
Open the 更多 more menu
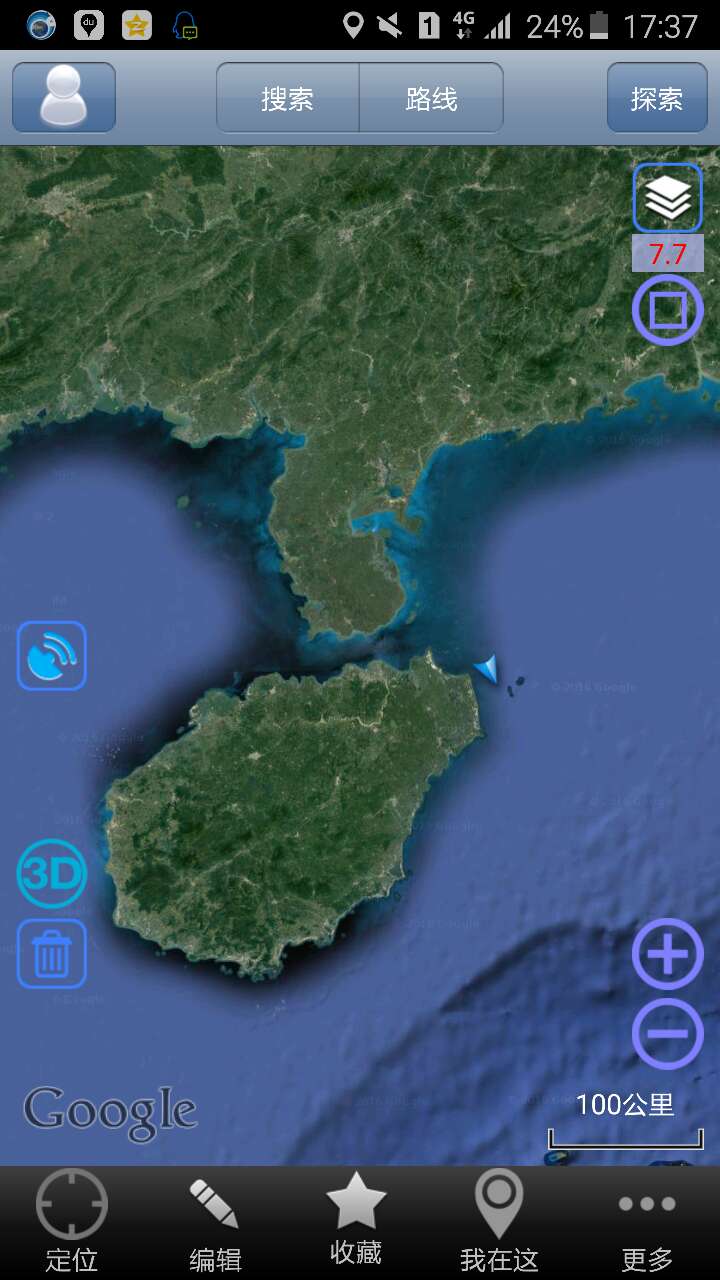click(647, 1222)
